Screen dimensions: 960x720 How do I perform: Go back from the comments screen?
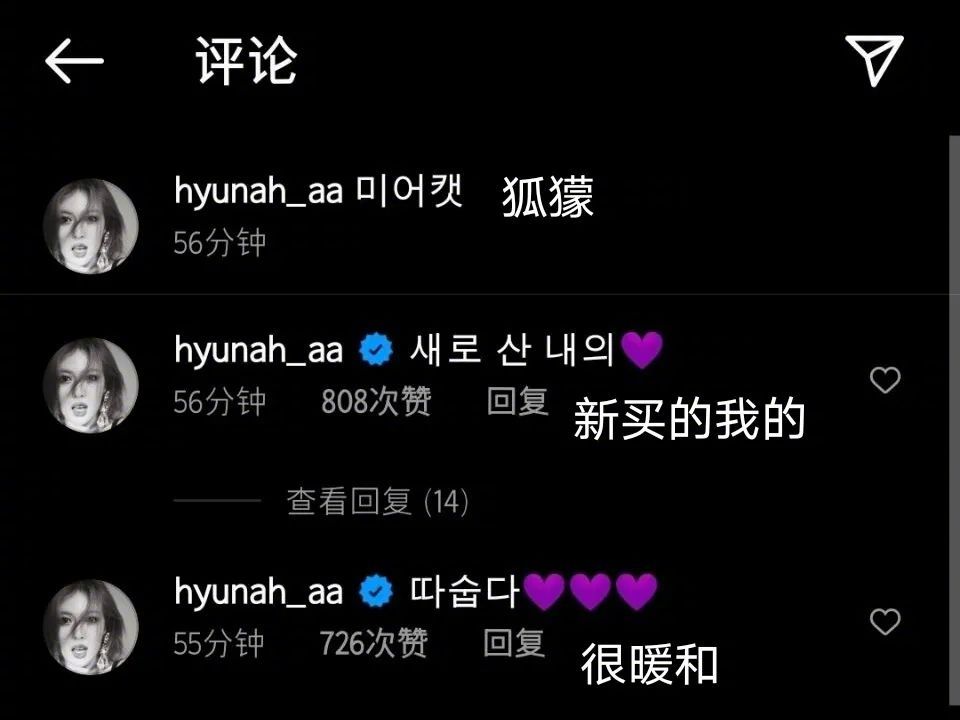[x=74, y=62]
